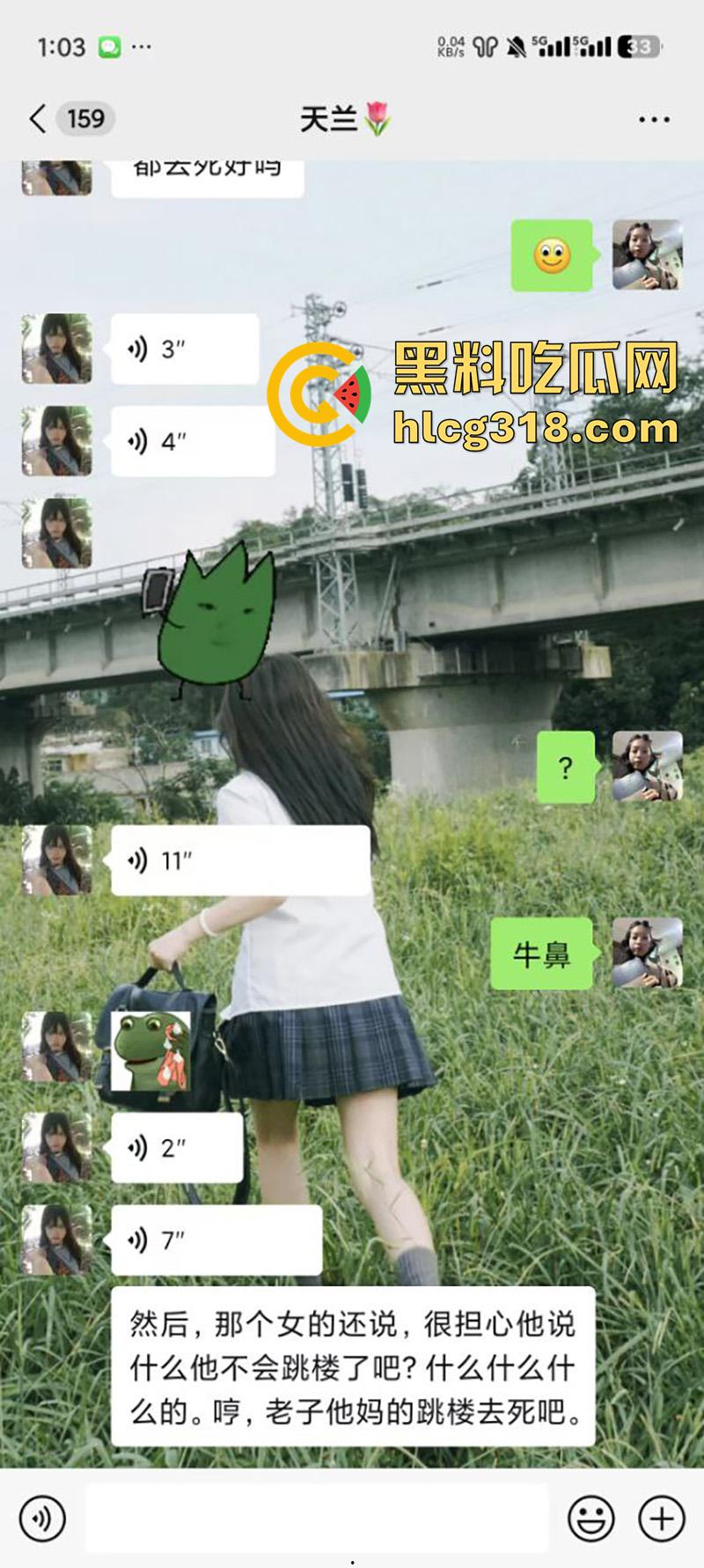704x1568 pixels.
Task: Go back to the chat list
Action: [x=38, y=119]
